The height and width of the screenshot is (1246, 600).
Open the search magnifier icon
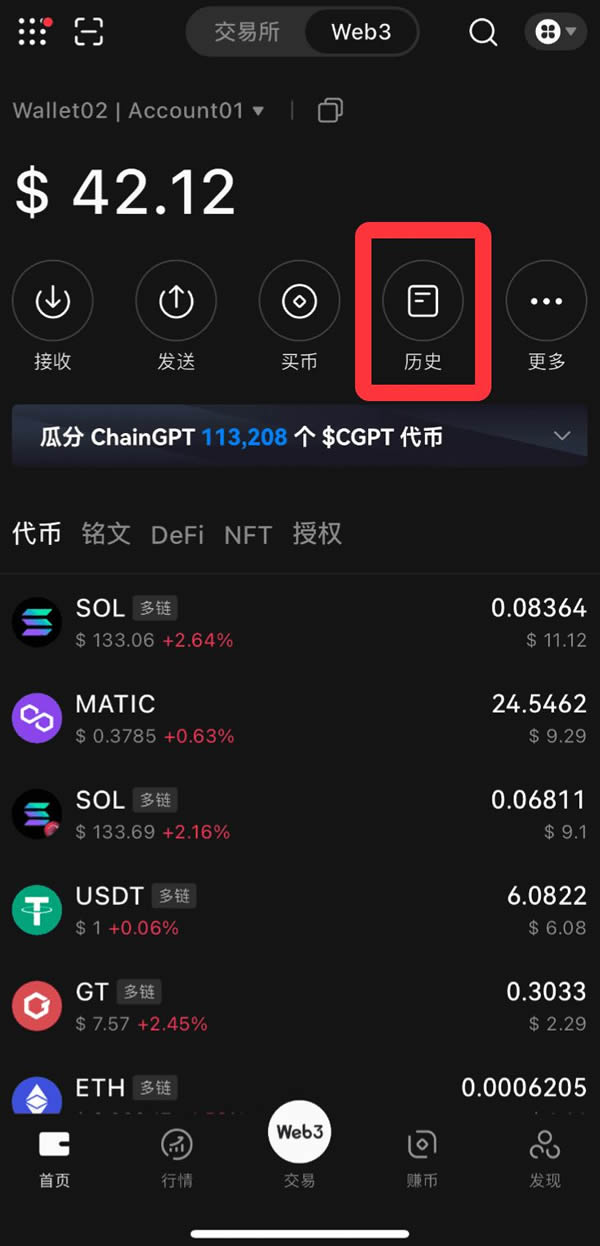483,32
